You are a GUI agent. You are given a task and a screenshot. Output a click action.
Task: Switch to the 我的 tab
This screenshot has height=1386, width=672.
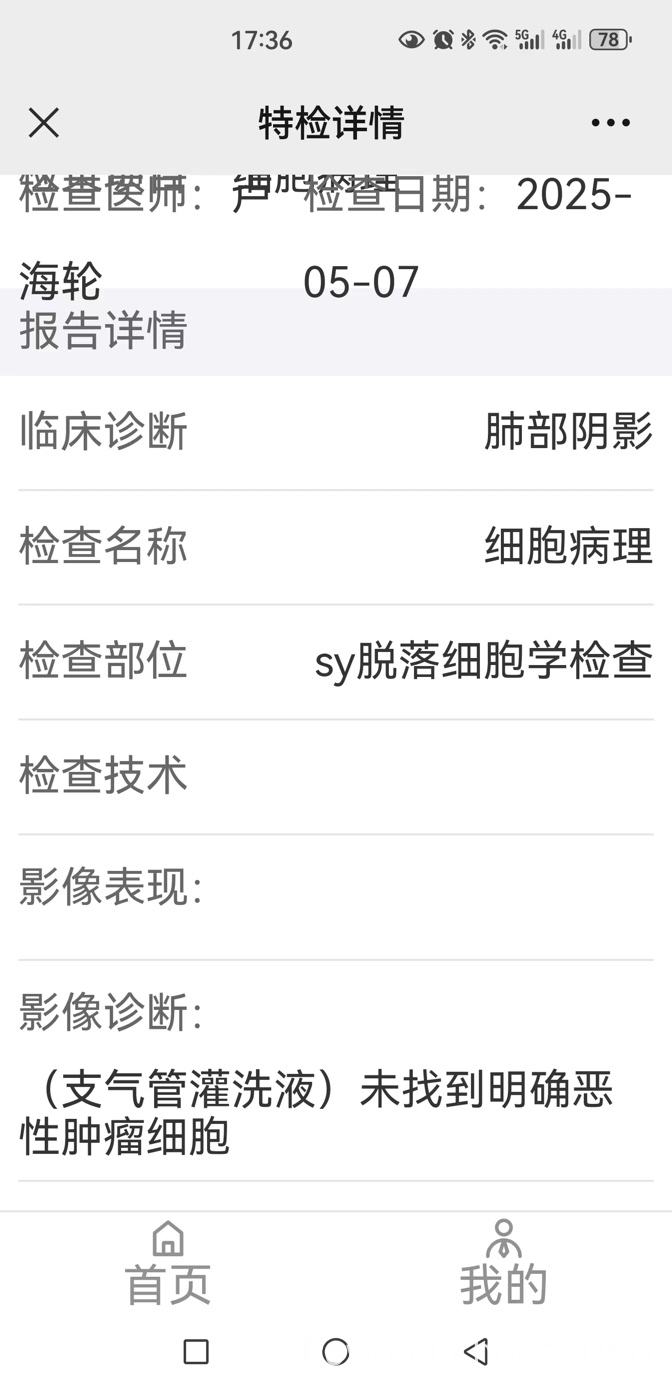pos(503,1263)
